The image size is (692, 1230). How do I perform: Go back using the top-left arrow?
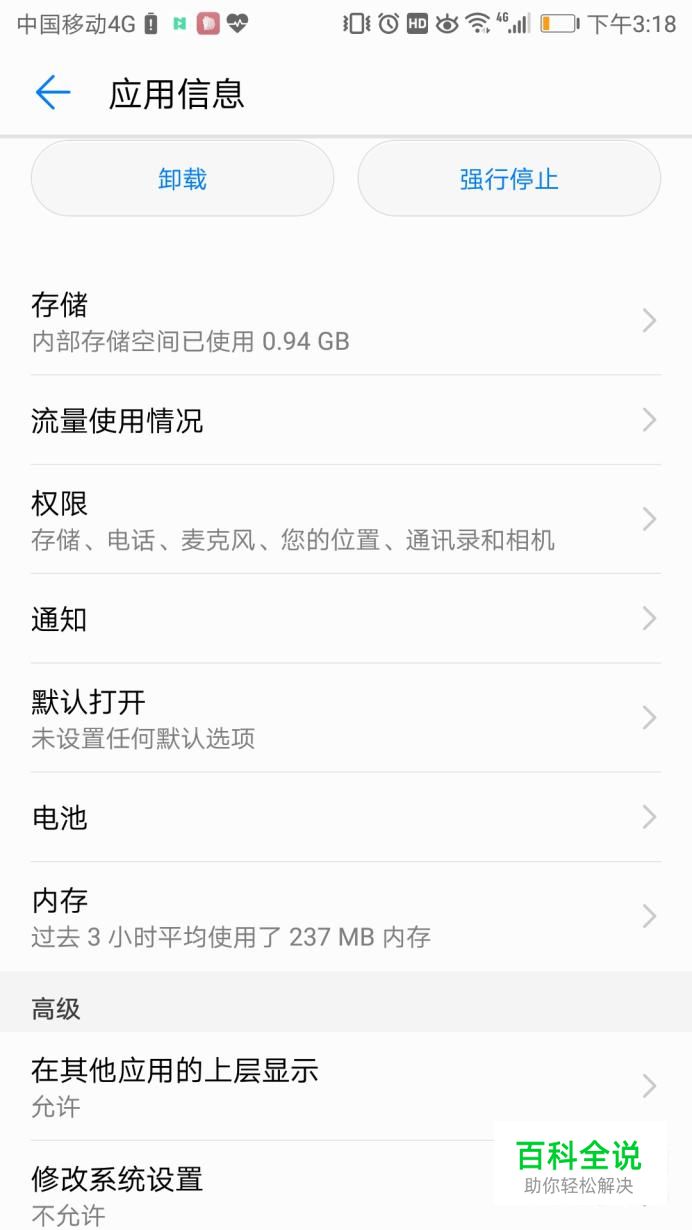coord(53,93)
